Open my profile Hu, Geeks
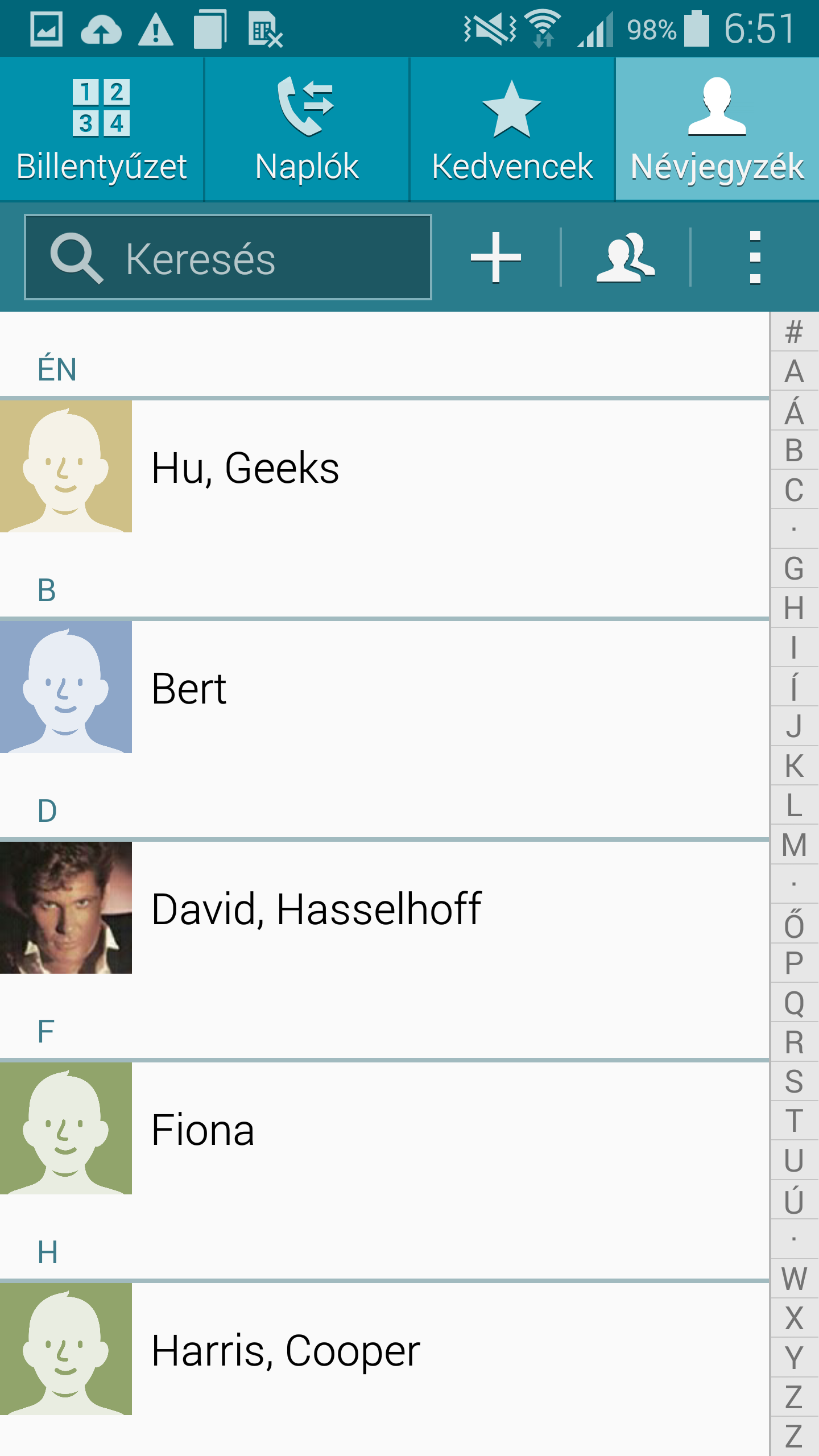 [384, 466]
